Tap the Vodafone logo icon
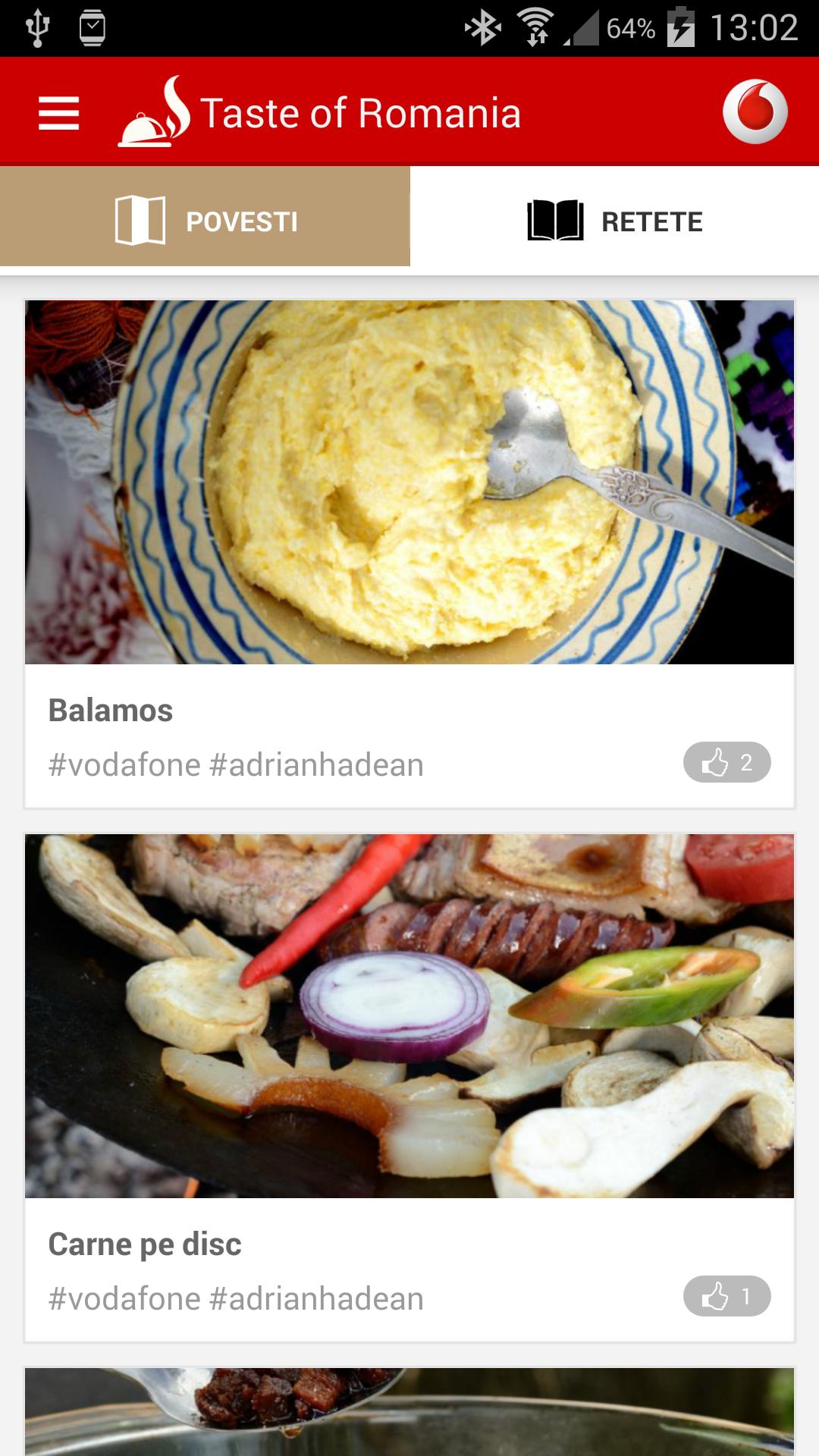Image resolution: width=819 pixels, height=1456 pixels. pyautogui.click(x=755, y=111)
